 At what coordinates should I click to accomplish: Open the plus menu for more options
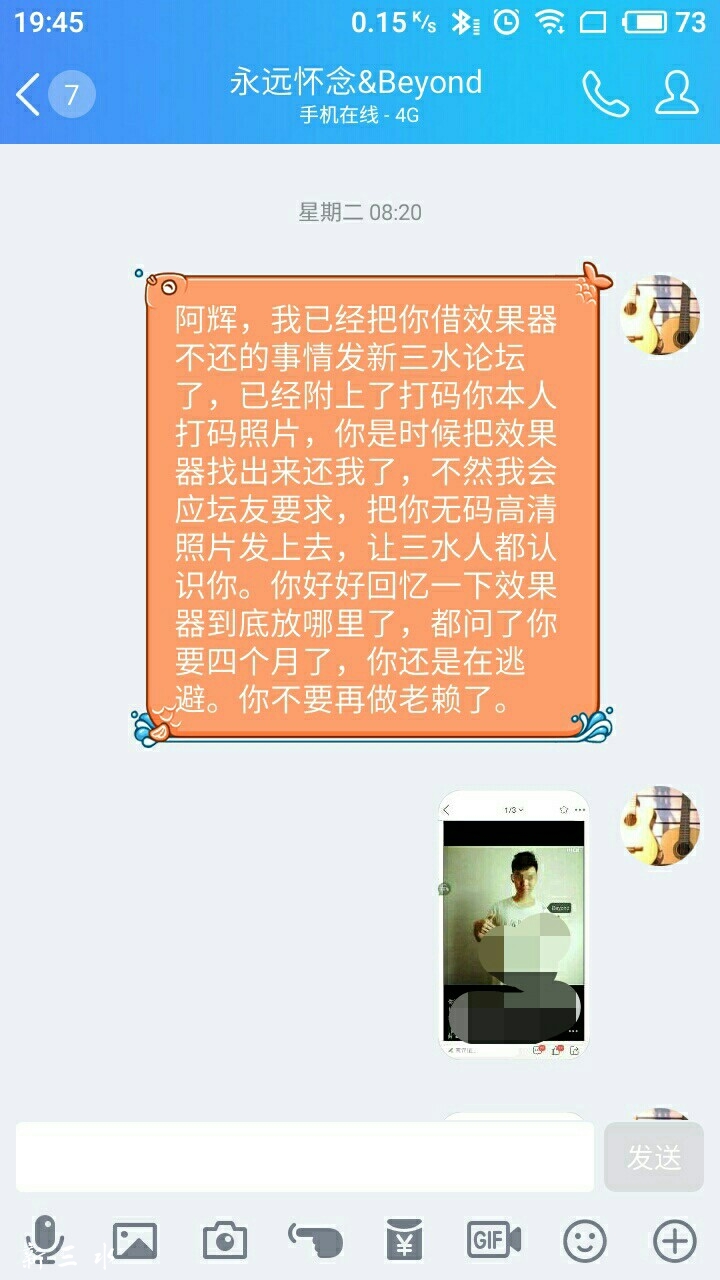pyautogui.click(x=675, y=1241)
